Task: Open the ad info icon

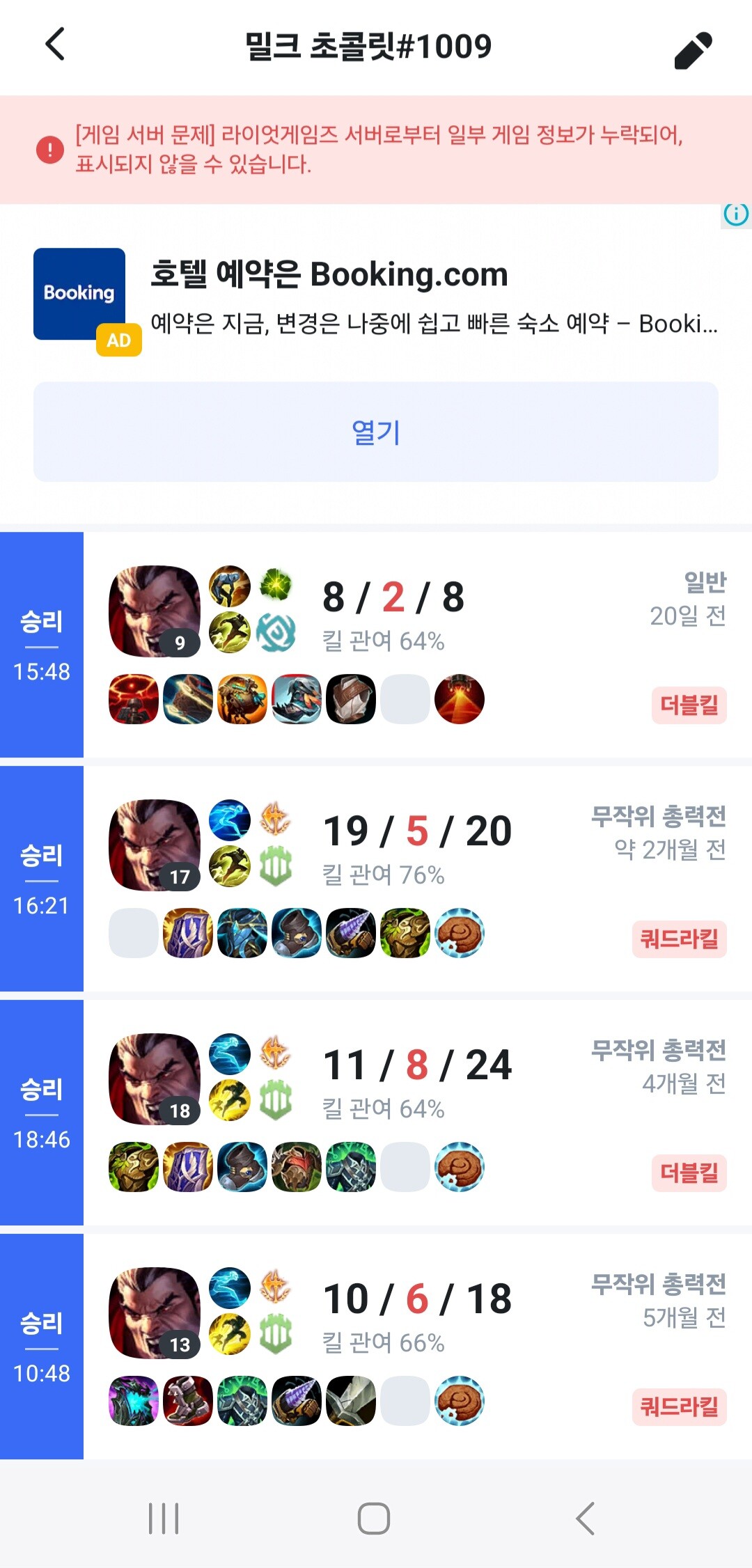Action: [736, 214]
